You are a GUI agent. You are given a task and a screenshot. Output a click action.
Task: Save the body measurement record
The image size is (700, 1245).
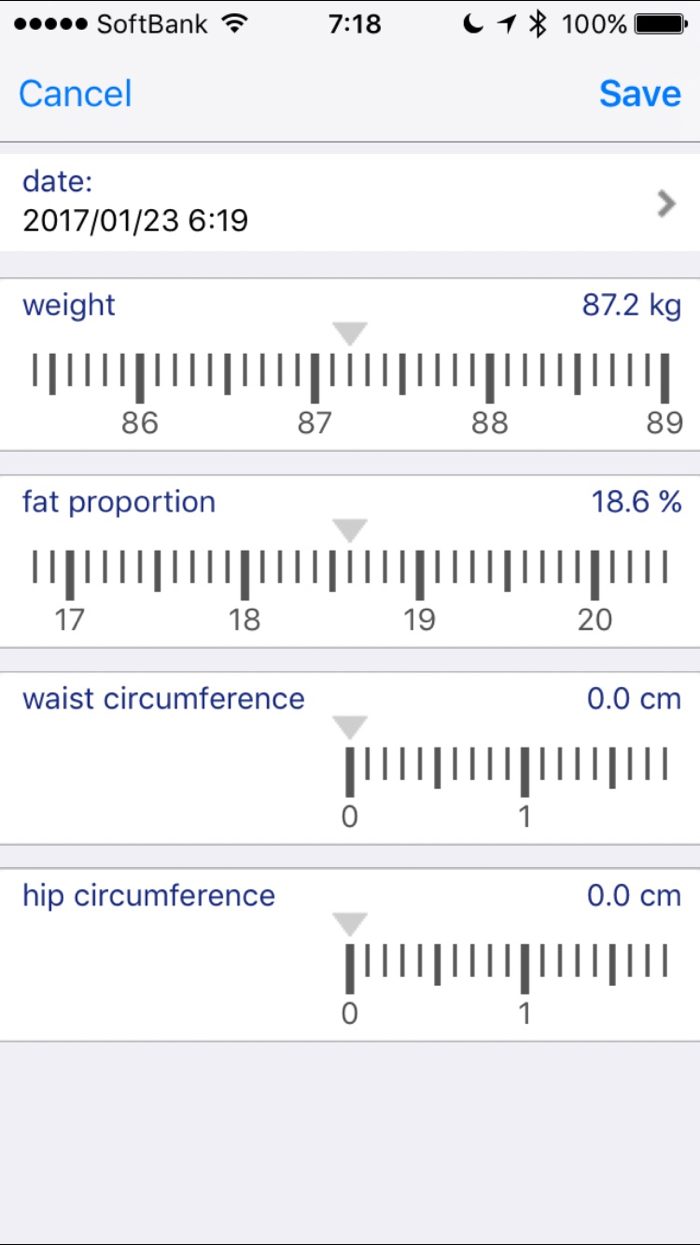(x=640, y=93)
